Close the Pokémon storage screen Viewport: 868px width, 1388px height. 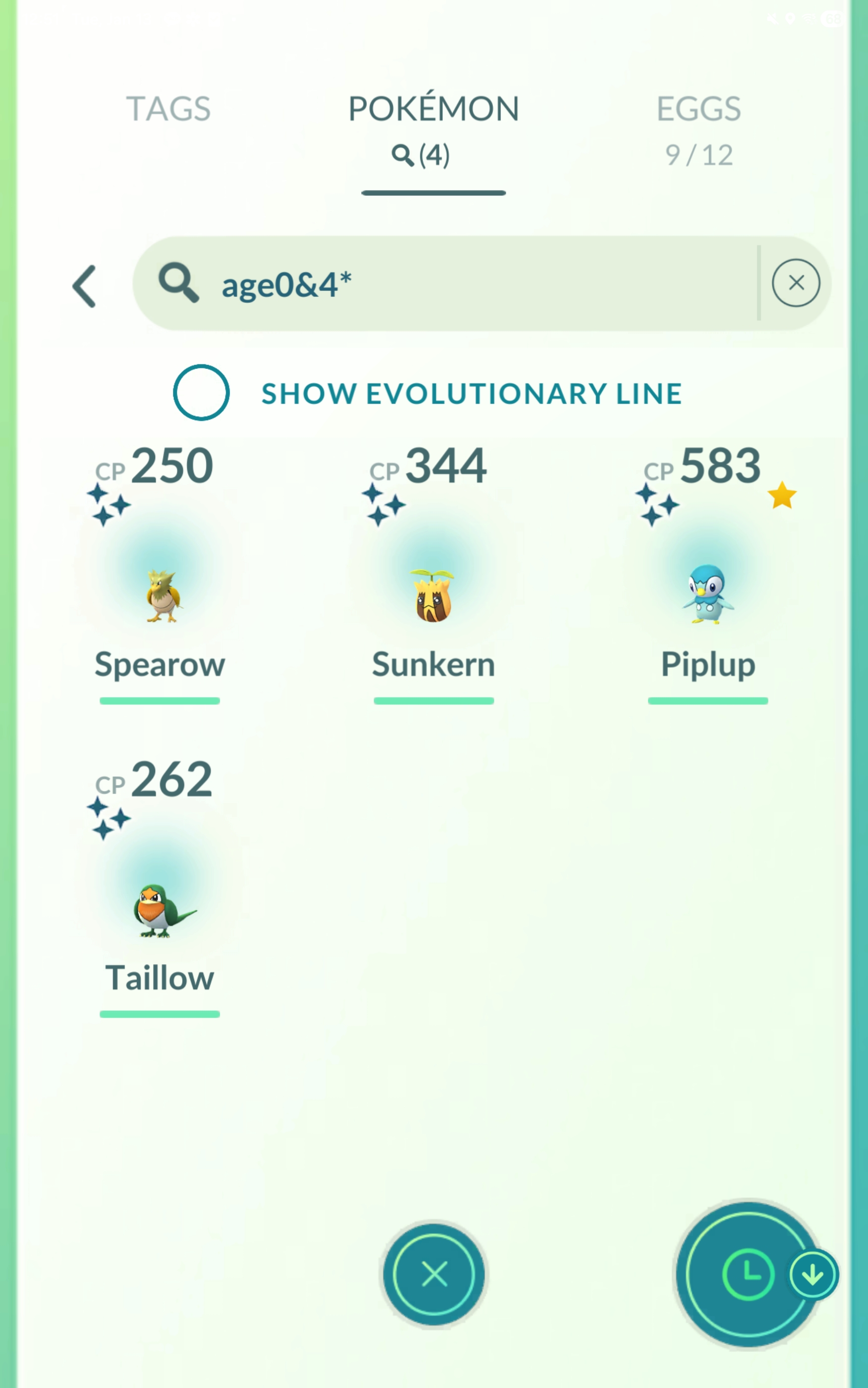434,1273
